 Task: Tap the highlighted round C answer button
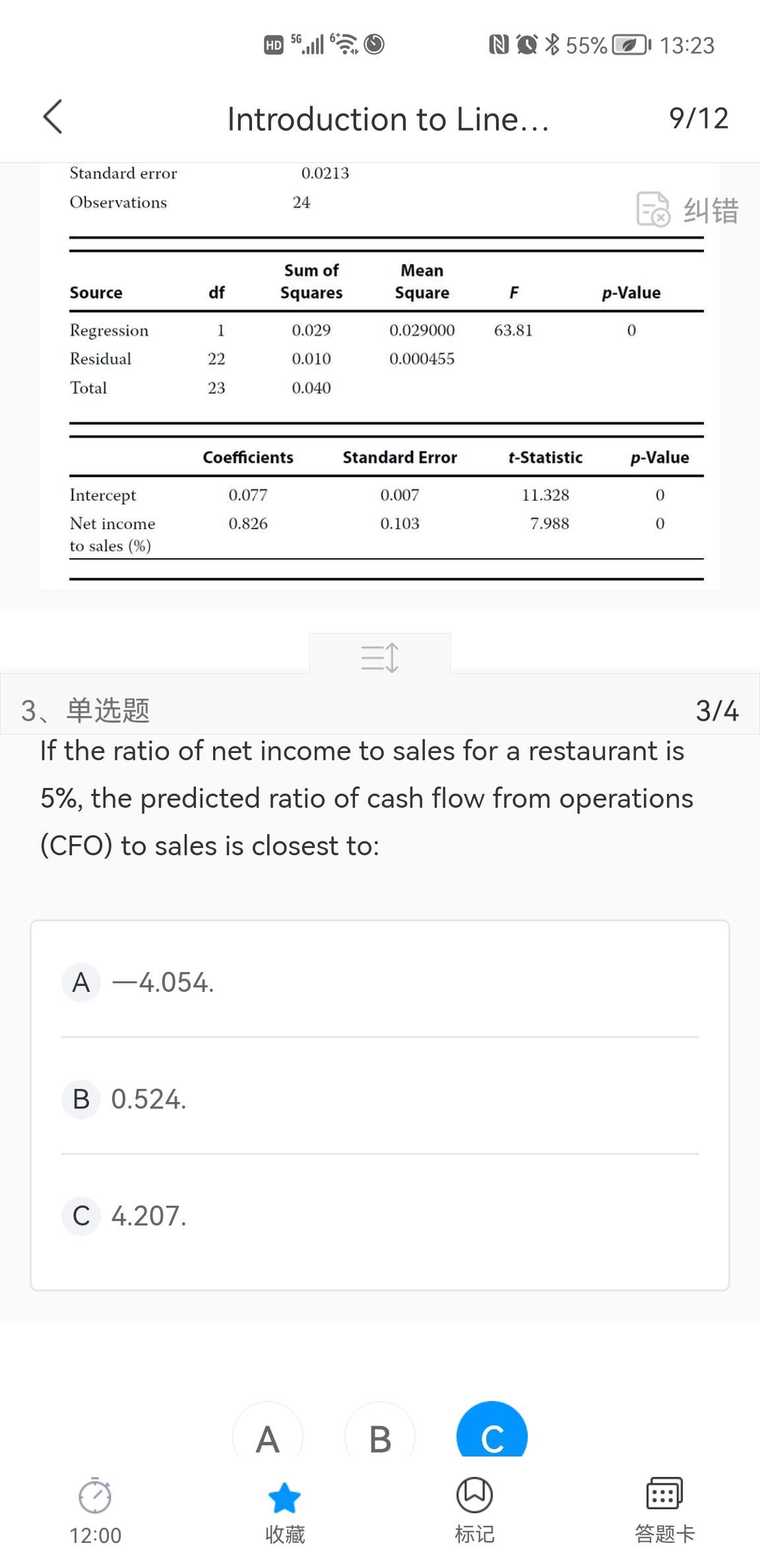pyautogui.click(x=492, y=1435)
